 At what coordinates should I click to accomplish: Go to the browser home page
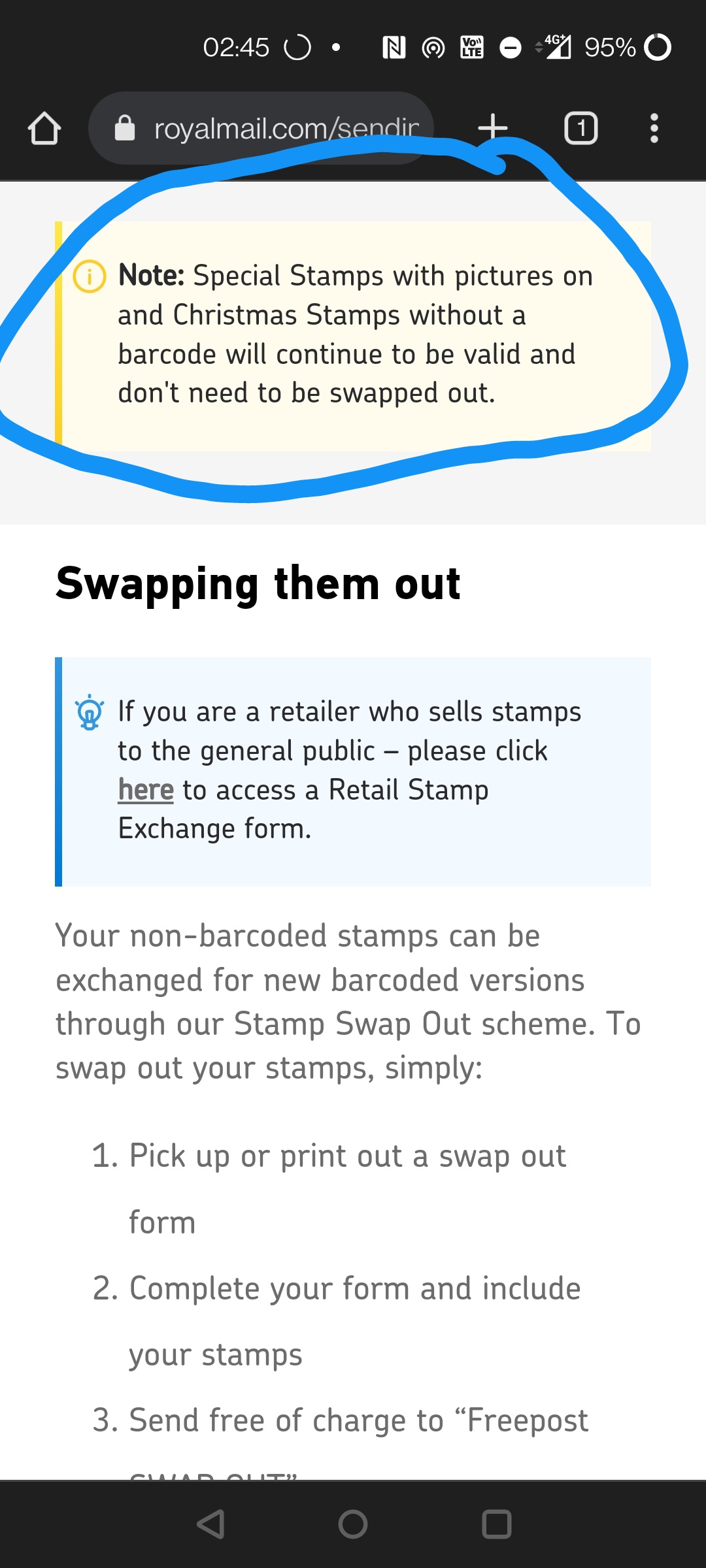pos(44,128)
